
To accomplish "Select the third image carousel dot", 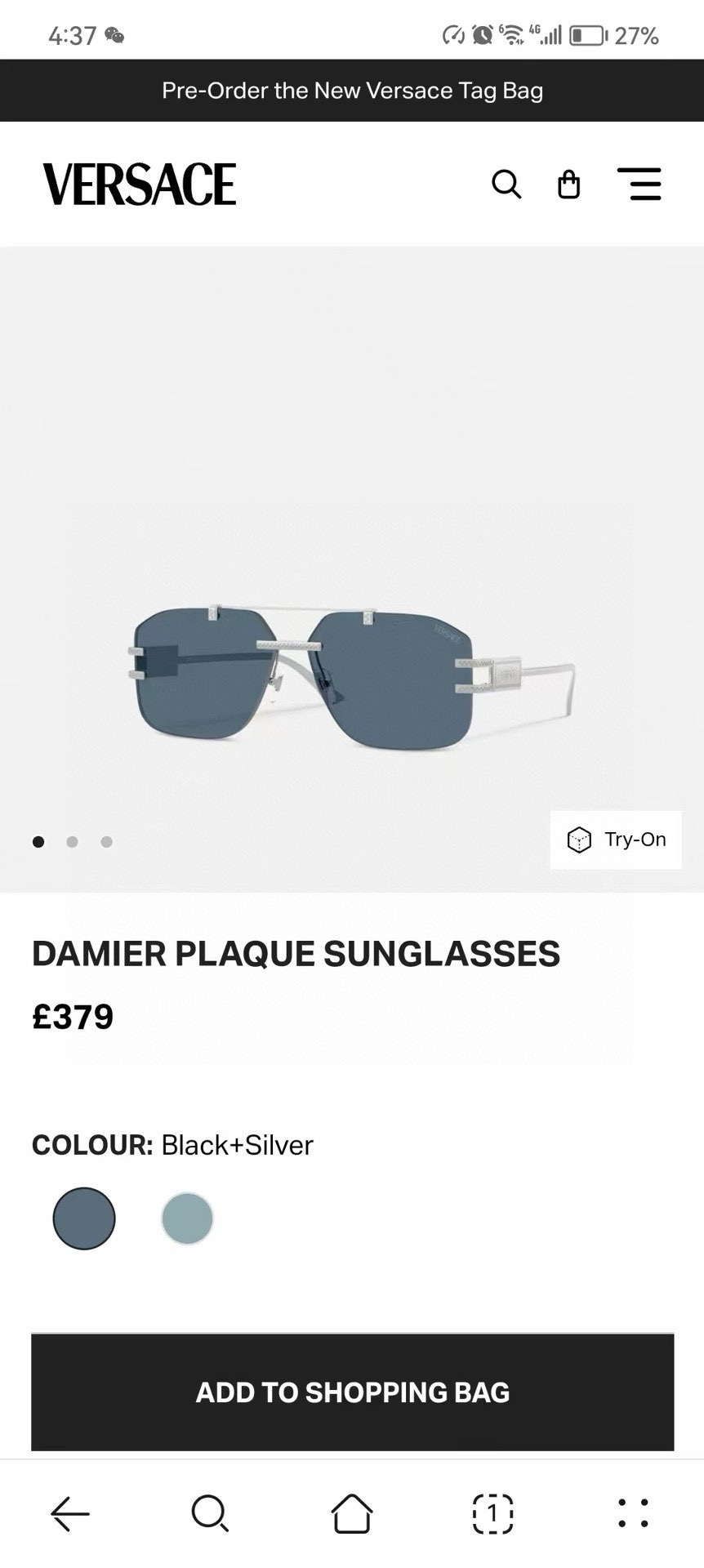I will point(106,841).
